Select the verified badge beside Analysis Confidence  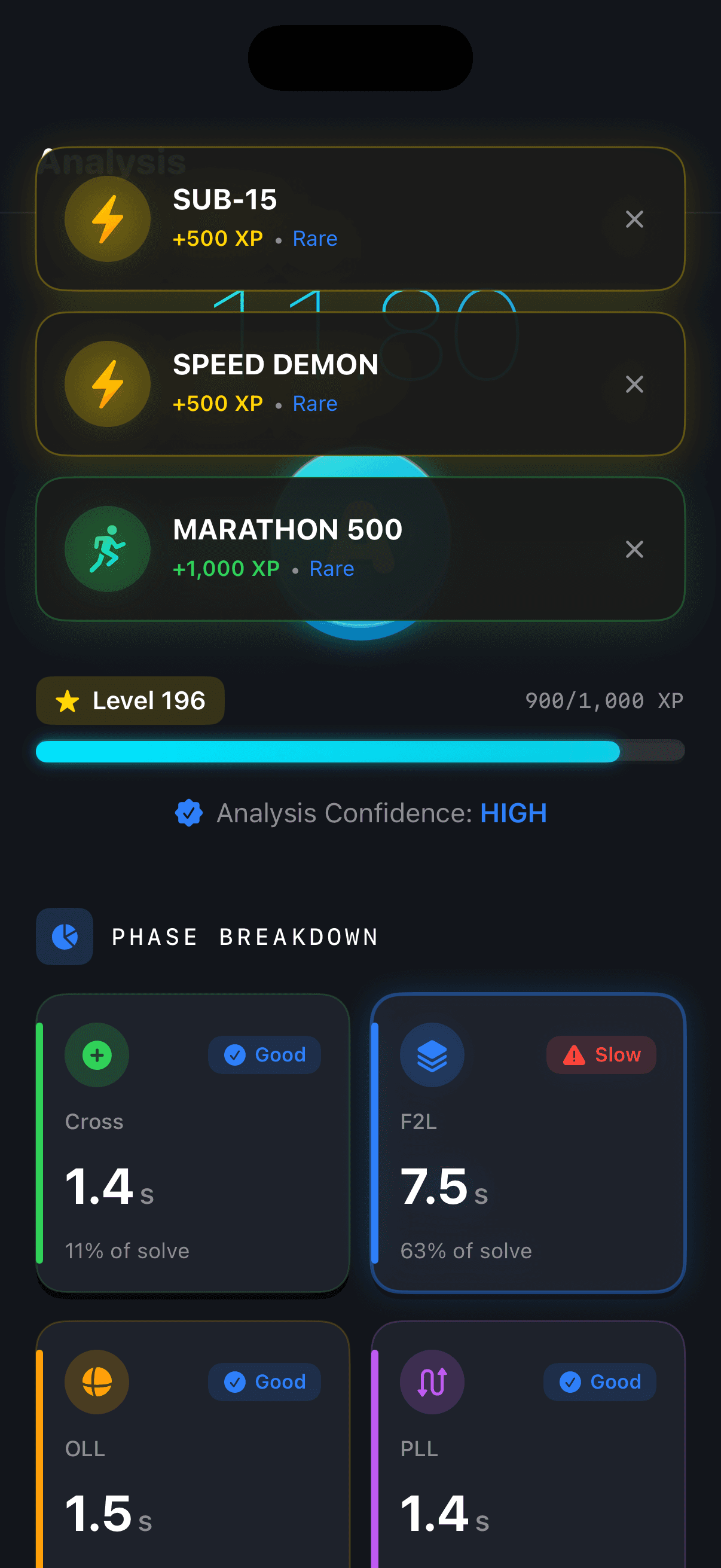(x=190, y=813)
